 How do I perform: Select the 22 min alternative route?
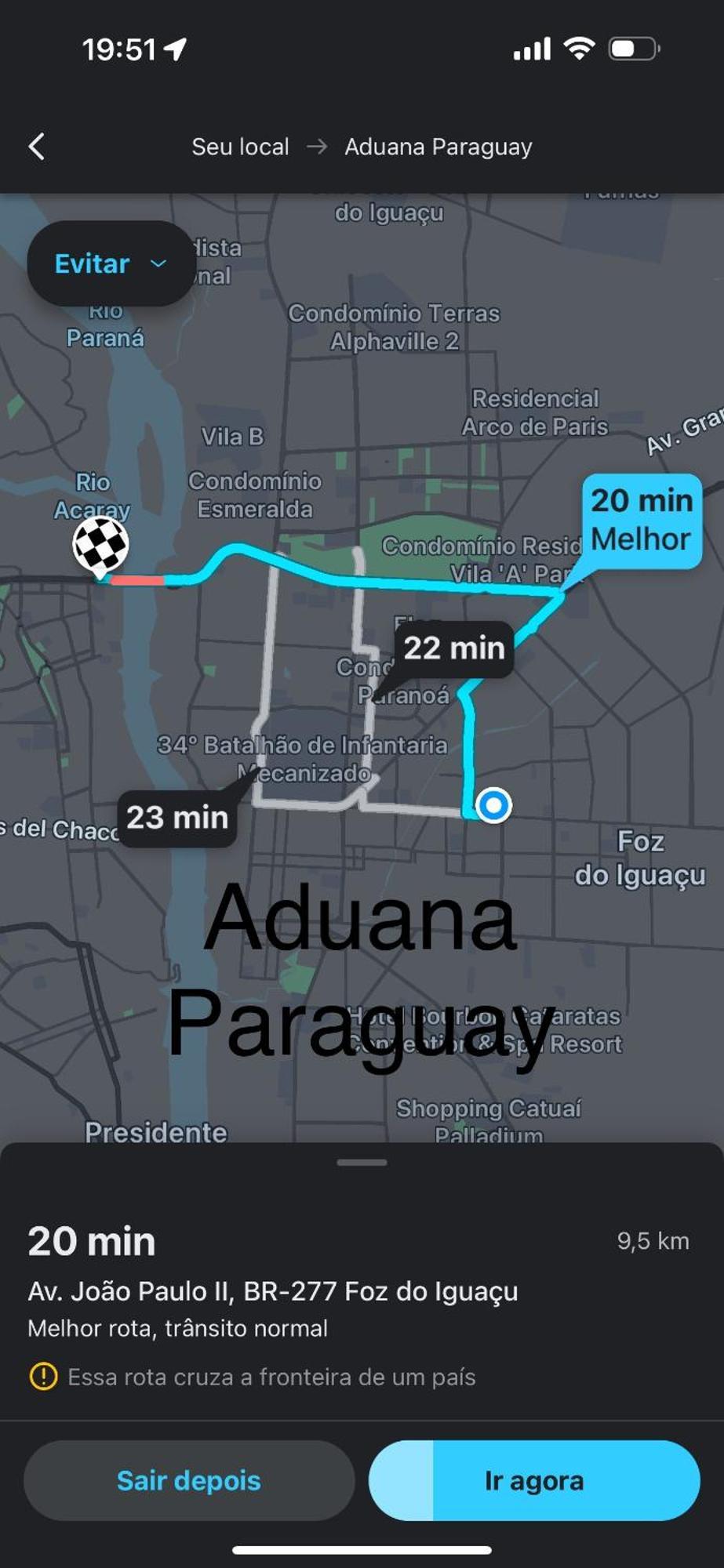pos(453,648)
